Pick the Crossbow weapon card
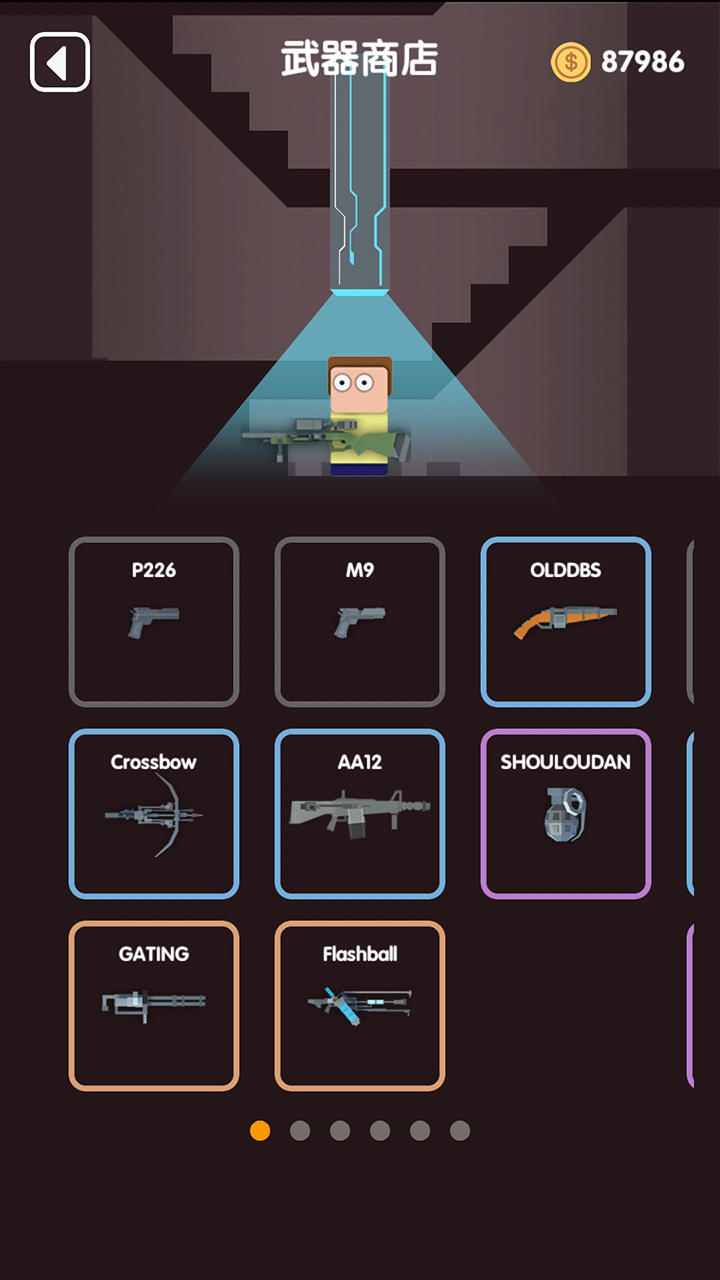Viewport: 720px width, 1280px height. [154, 814]
